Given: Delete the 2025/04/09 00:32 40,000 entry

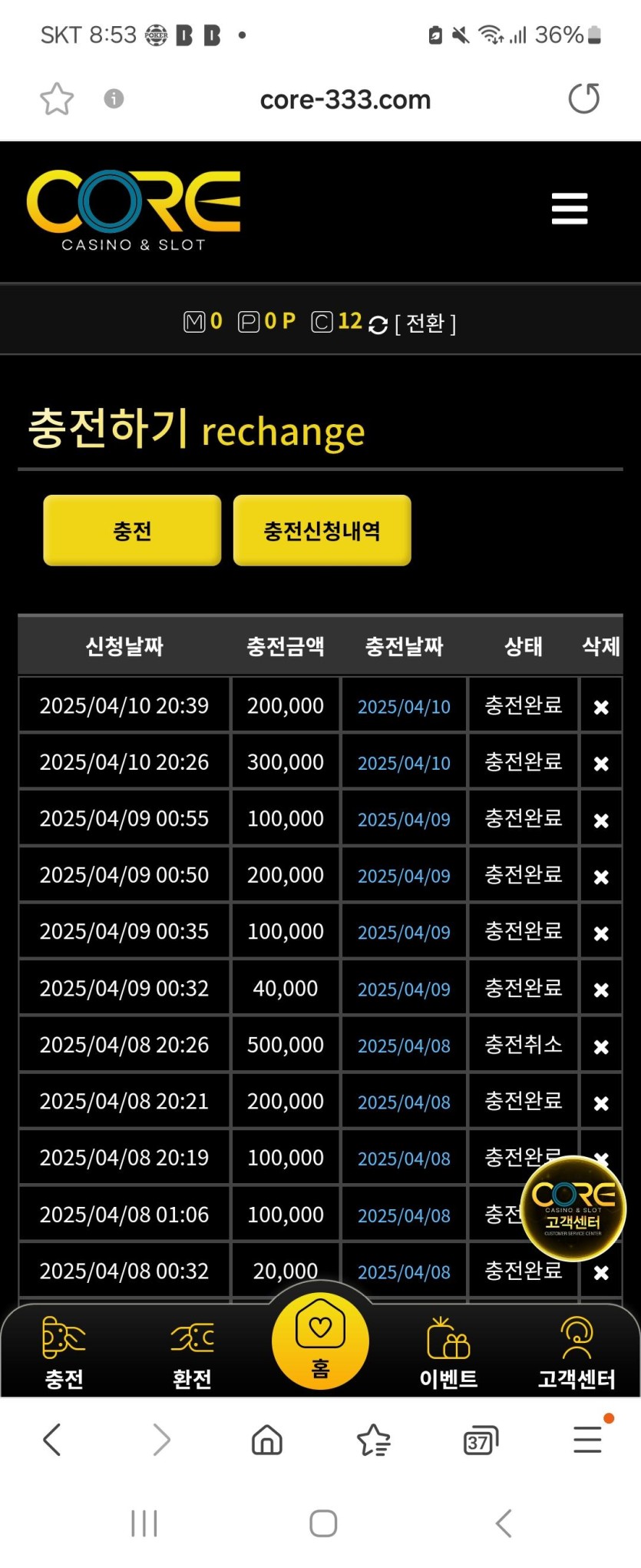Looking at the screenshot, I should [601, 990].
